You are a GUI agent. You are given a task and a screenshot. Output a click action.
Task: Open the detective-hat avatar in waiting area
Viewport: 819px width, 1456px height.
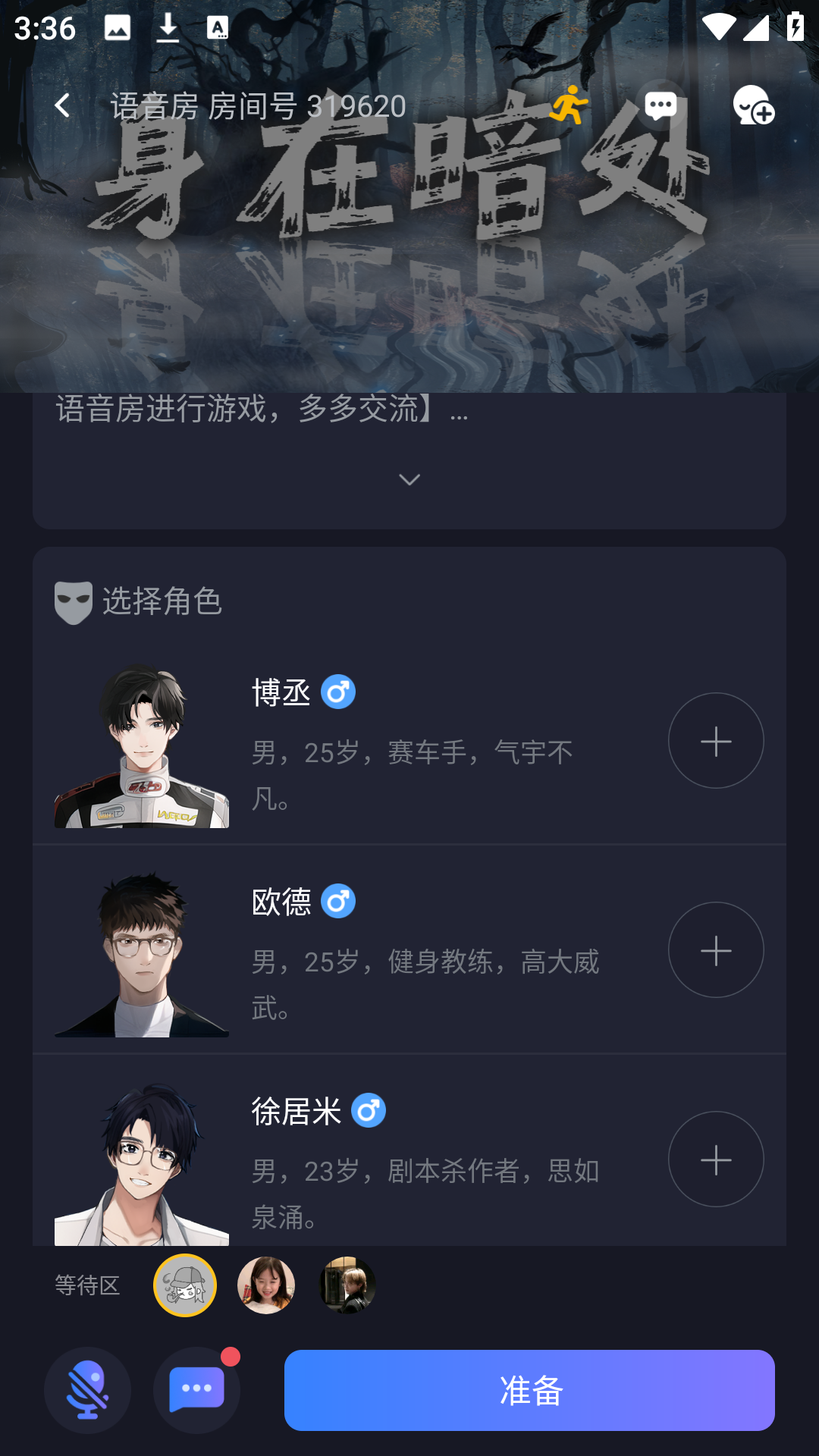pyautogui.click(x=185, y=1285)
